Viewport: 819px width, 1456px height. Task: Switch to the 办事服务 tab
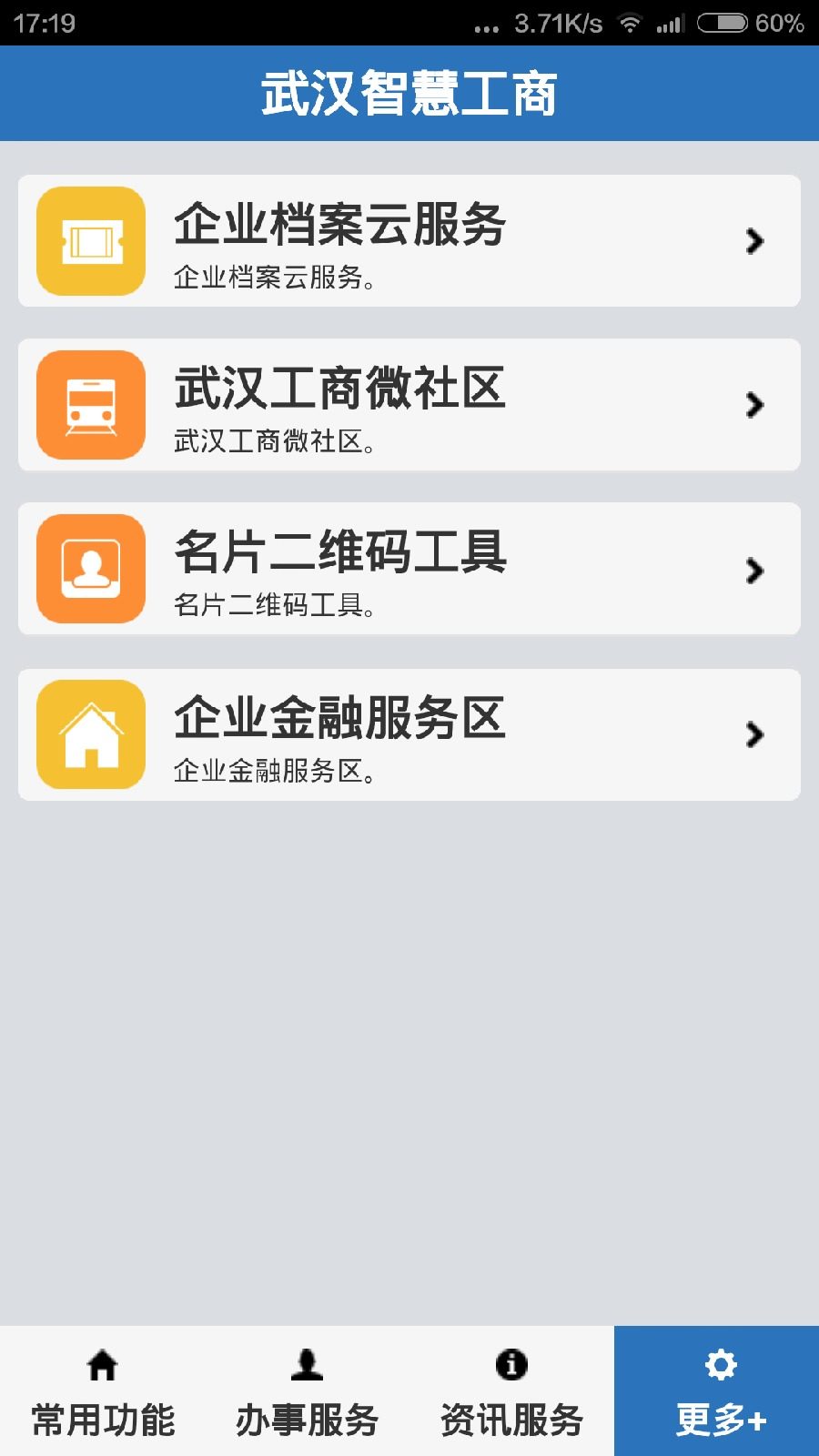click(308, 1392)
